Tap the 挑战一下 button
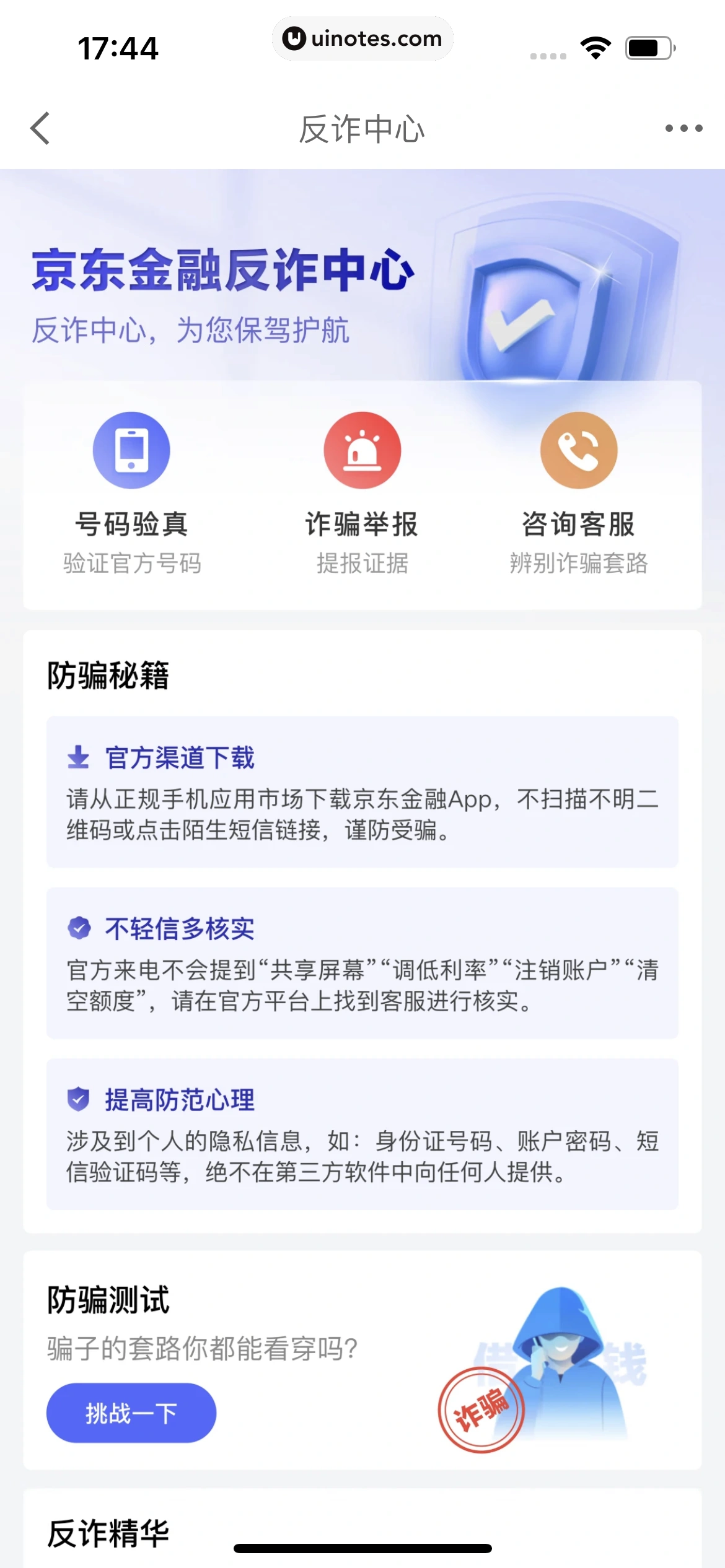The height and width of the screenshot is (1568, 725). pos(131,1413)
